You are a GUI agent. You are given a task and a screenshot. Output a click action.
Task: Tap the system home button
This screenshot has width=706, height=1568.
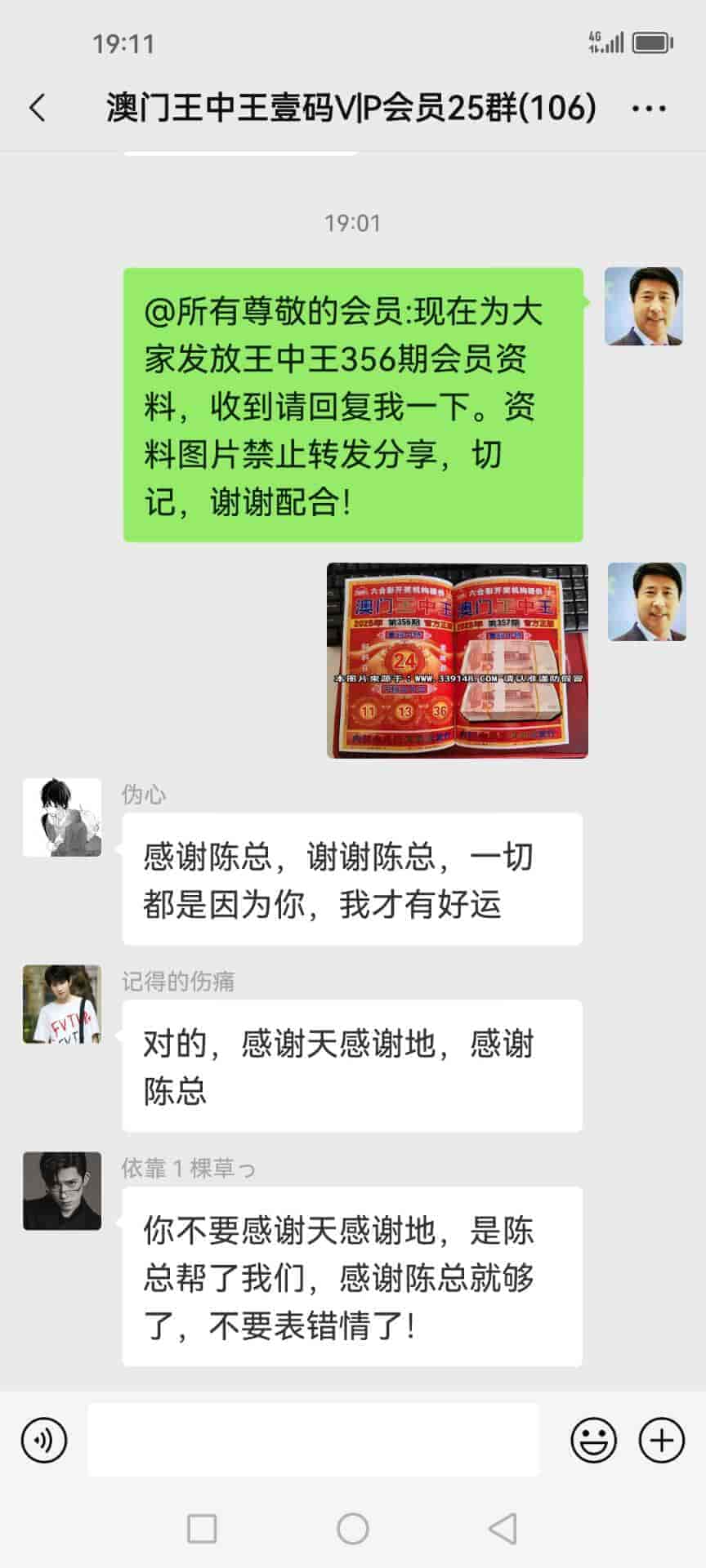pyautogui.click(x=353, y=1528)
